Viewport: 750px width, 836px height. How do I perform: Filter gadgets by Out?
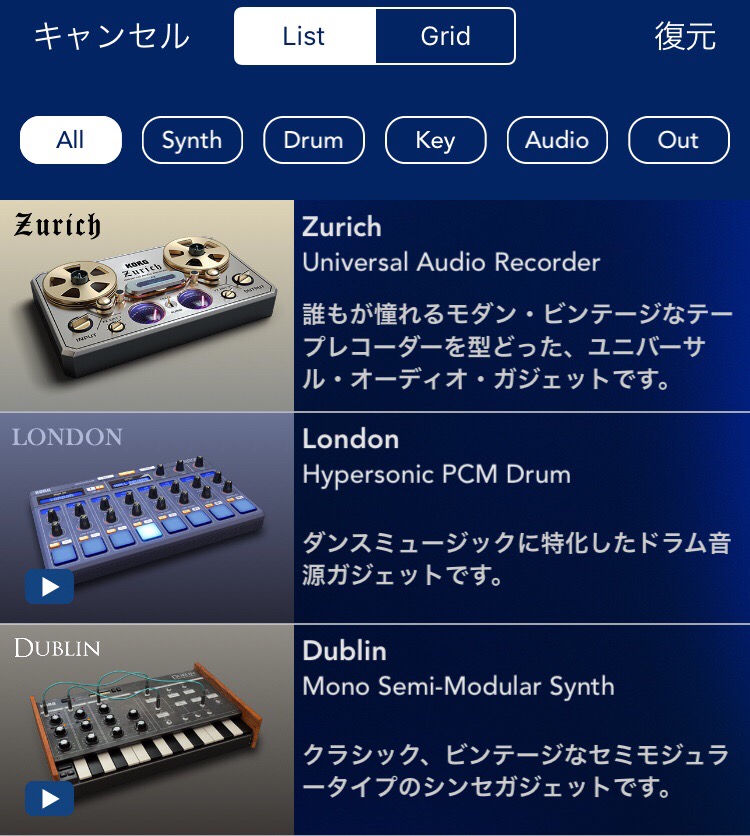[678, 140]
